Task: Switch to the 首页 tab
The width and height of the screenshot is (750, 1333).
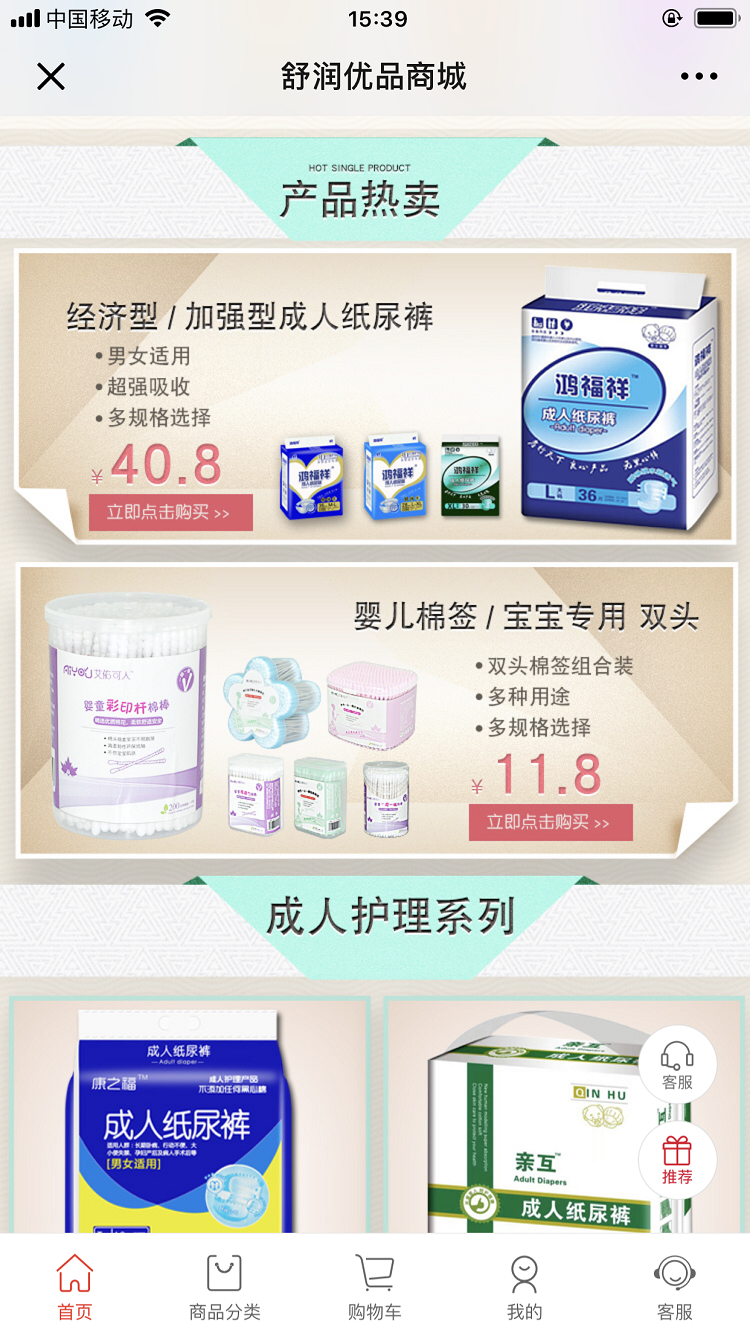Action: [75, 1287]
